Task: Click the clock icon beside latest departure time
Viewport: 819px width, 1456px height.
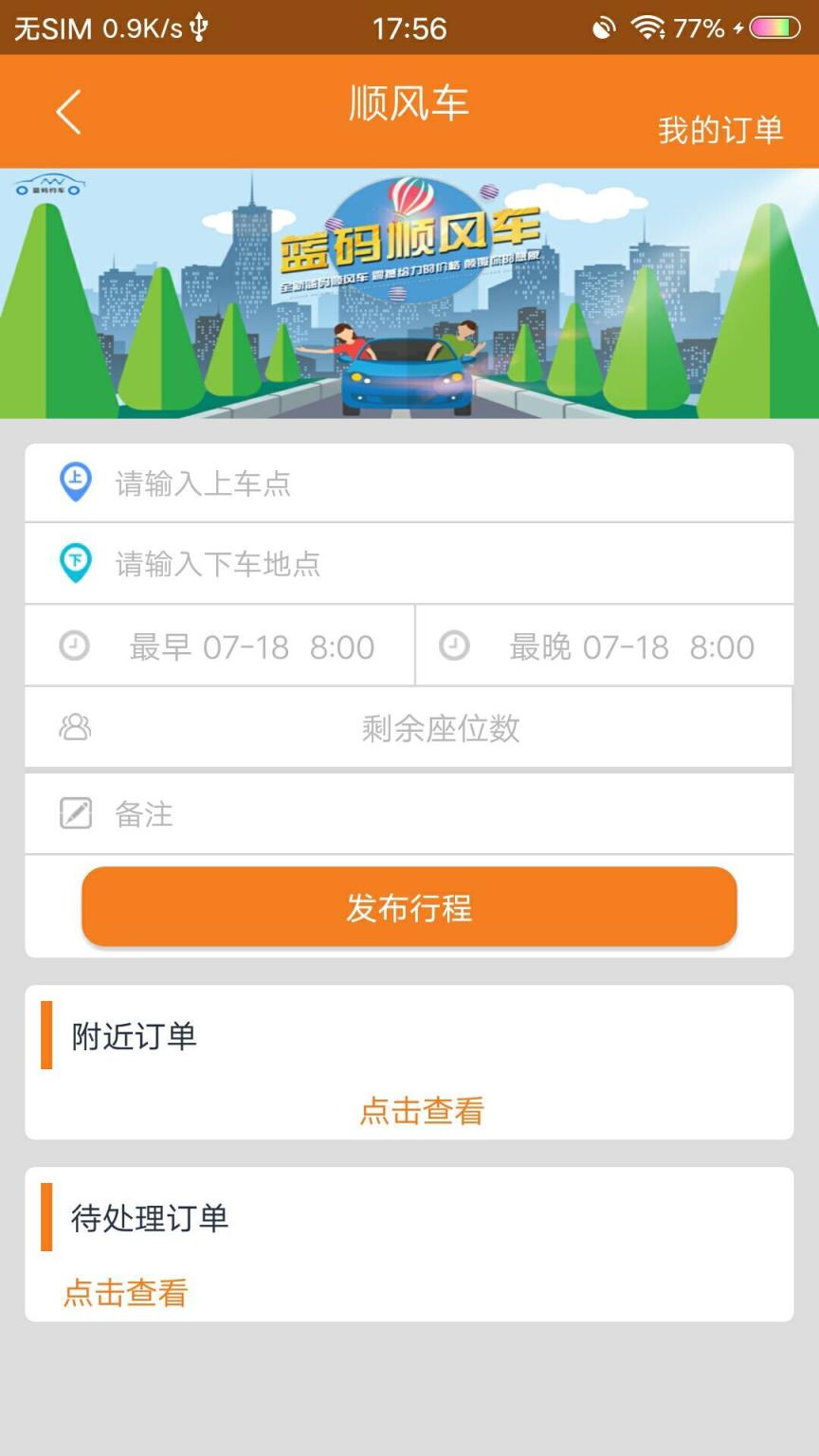Action: click(454, 646)
